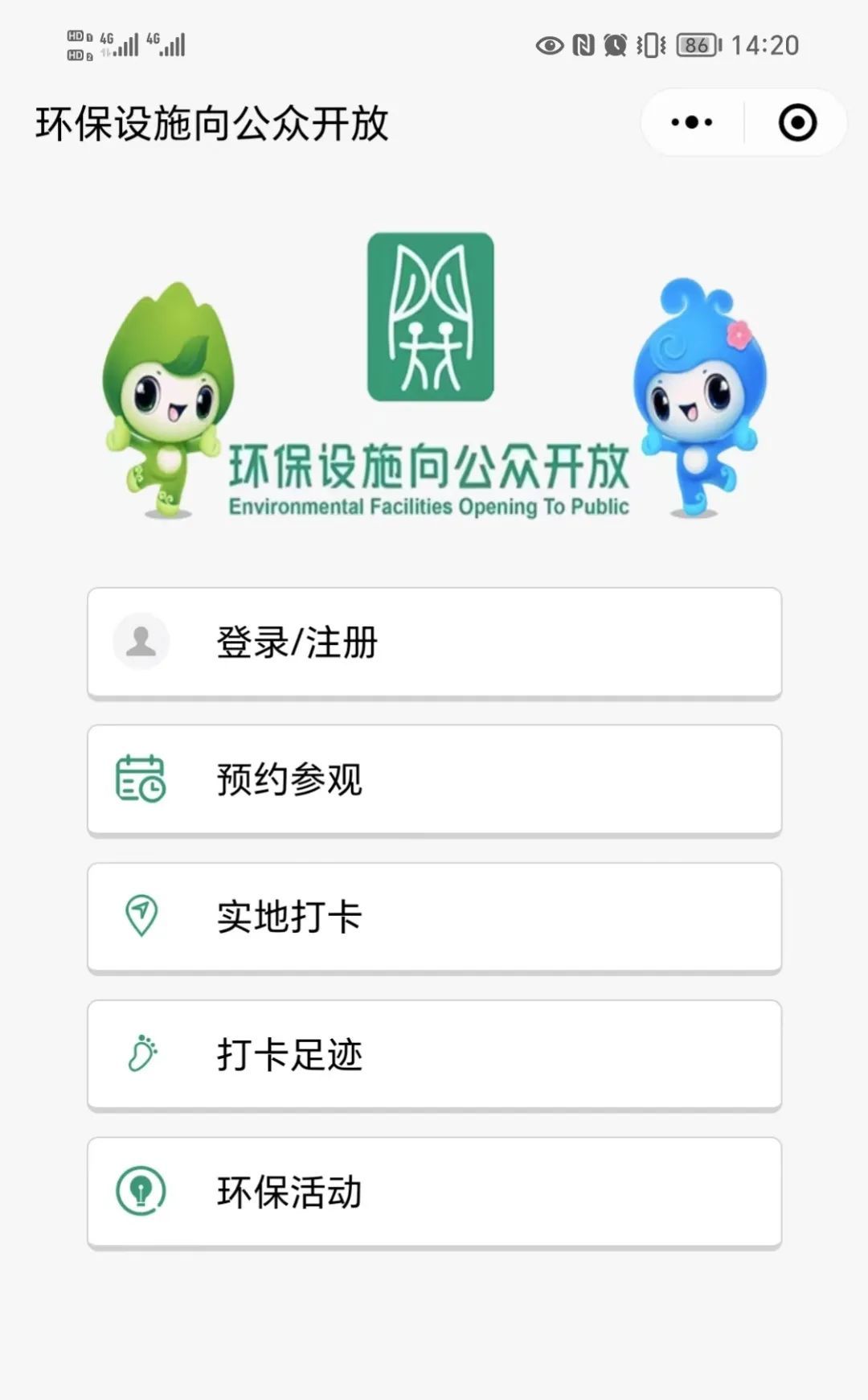Select 实地打卡 to check in on site
The width and height of the screenshot is (868, 1400).
(x=434, y=917)
